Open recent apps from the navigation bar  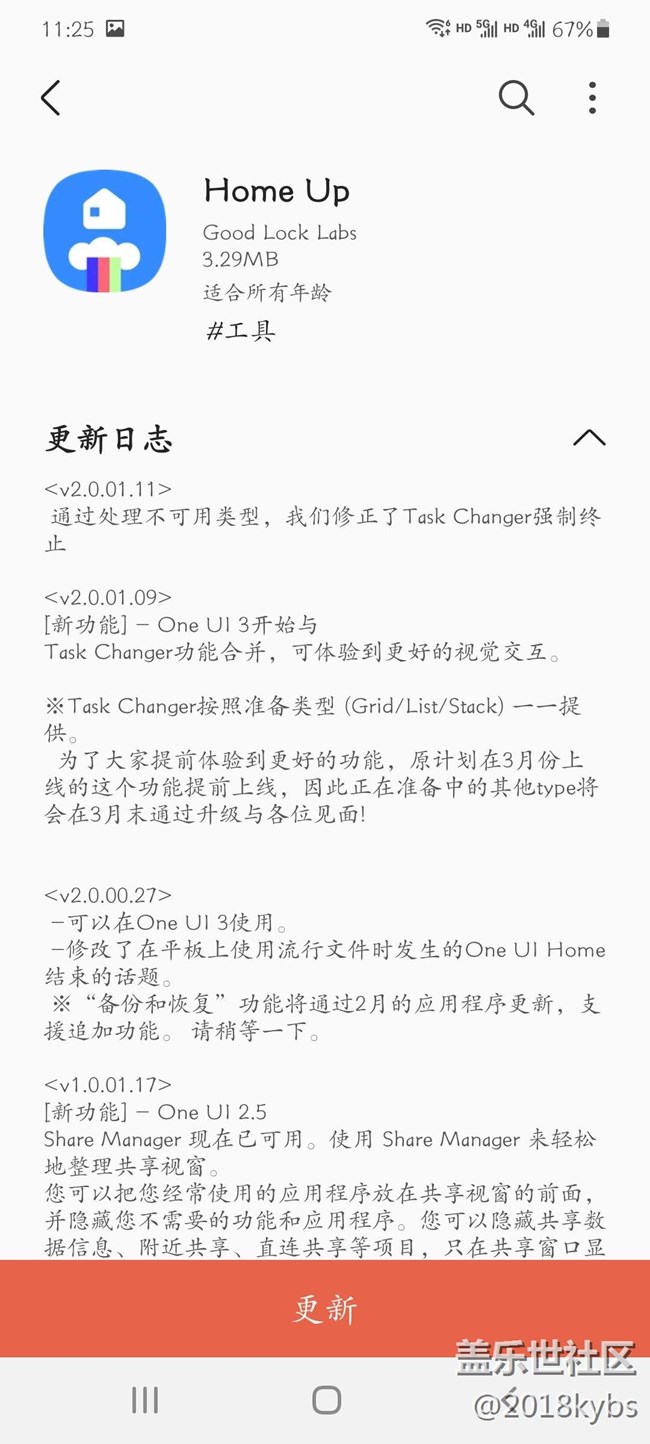[x=145, y=1400]
